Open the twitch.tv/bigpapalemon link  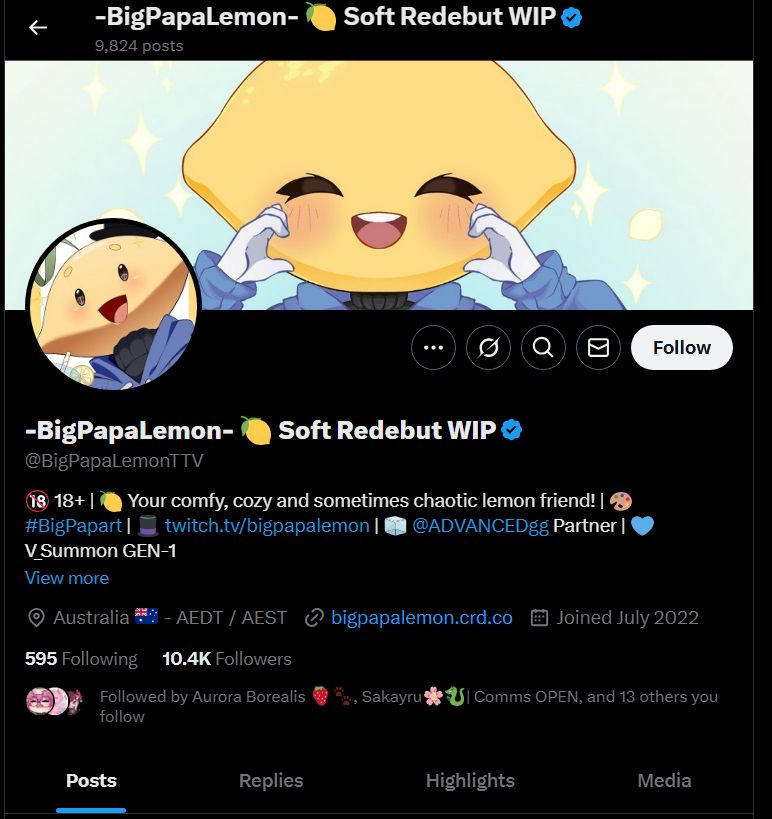pos(265,524)
